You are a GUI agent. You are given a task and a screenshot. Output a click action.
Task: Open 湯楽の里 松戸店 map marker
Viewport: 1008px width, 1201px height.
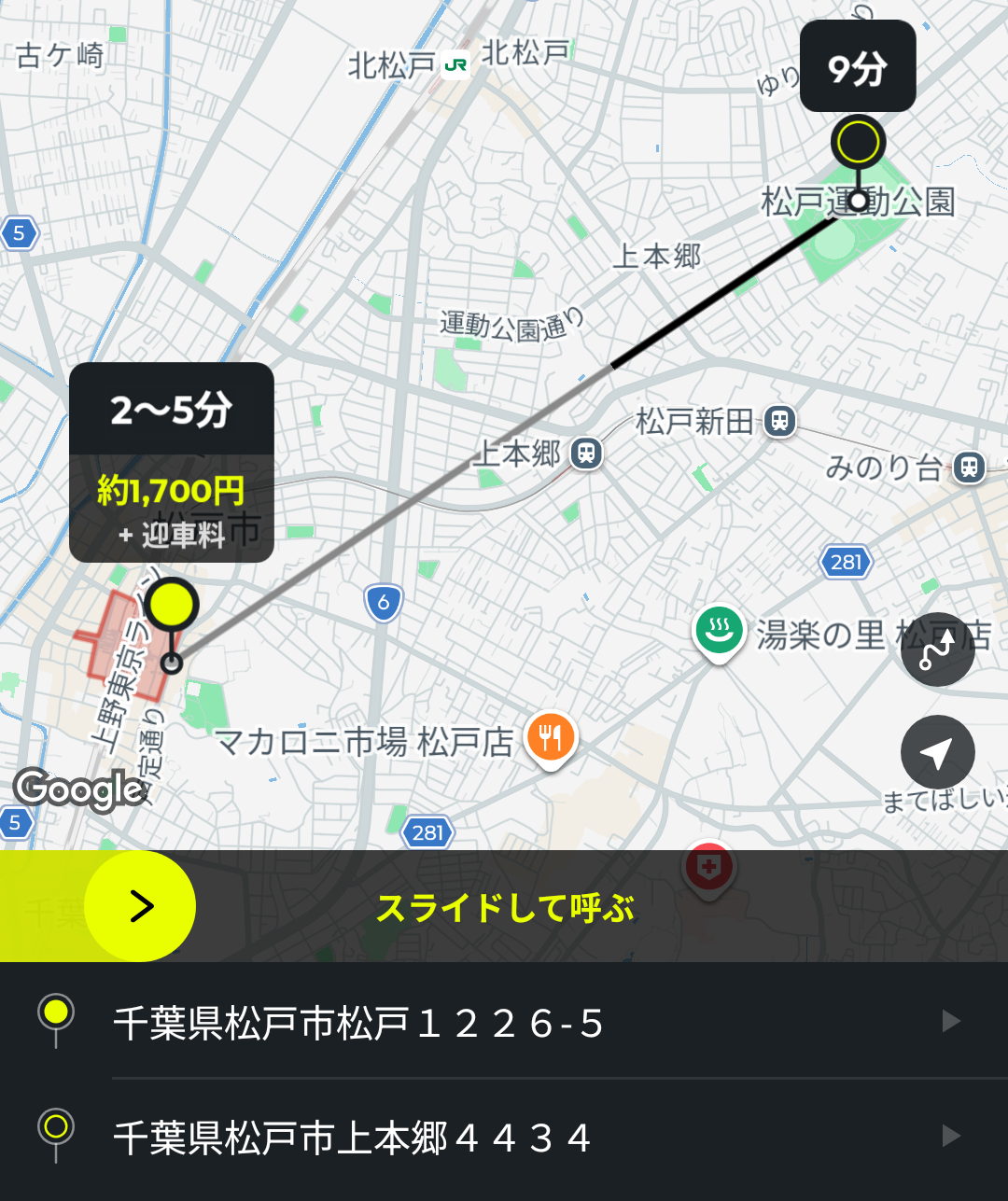click(x=718, y=632)
